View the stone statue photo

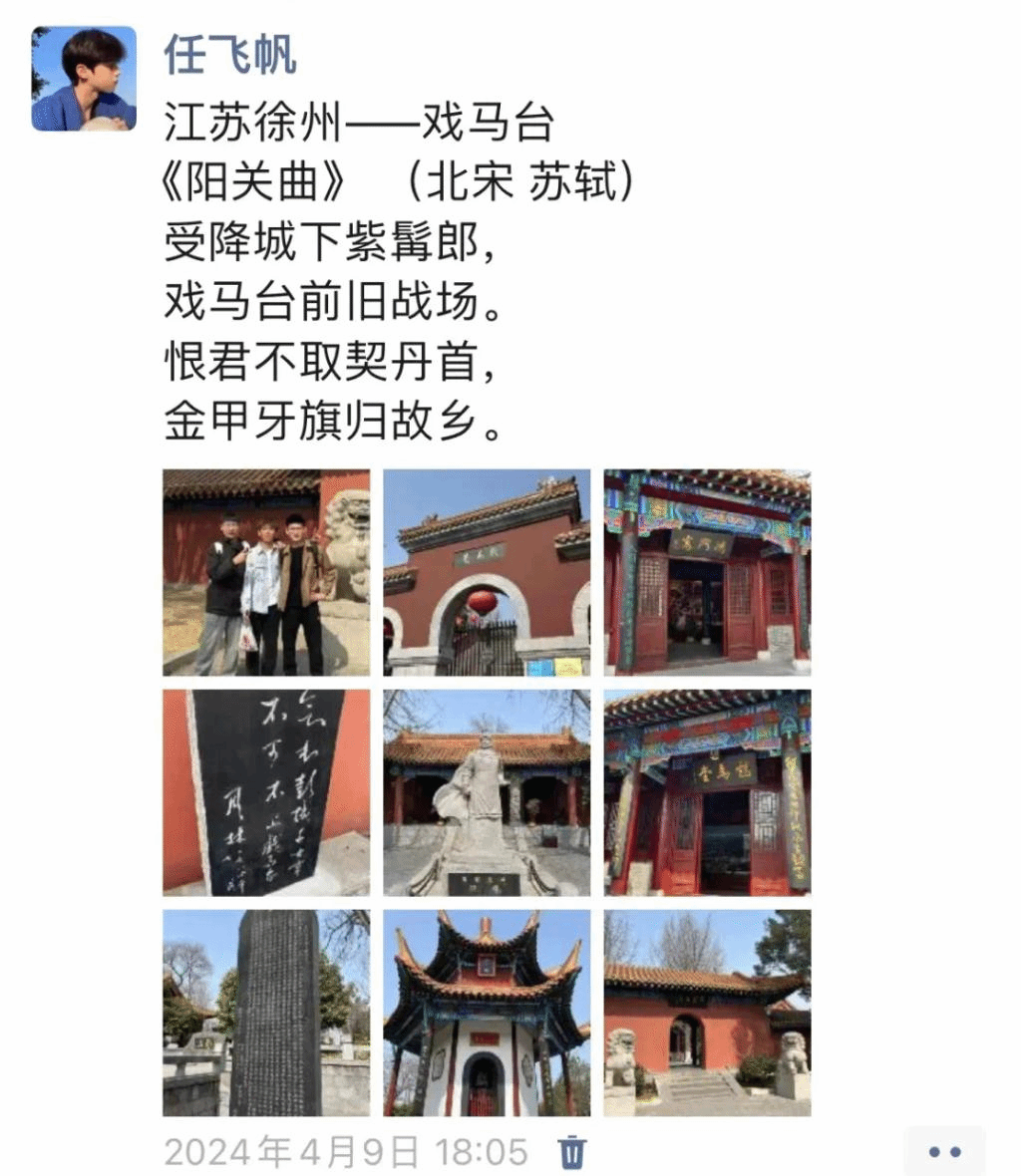pyautogui.click(x=487, y=792)
